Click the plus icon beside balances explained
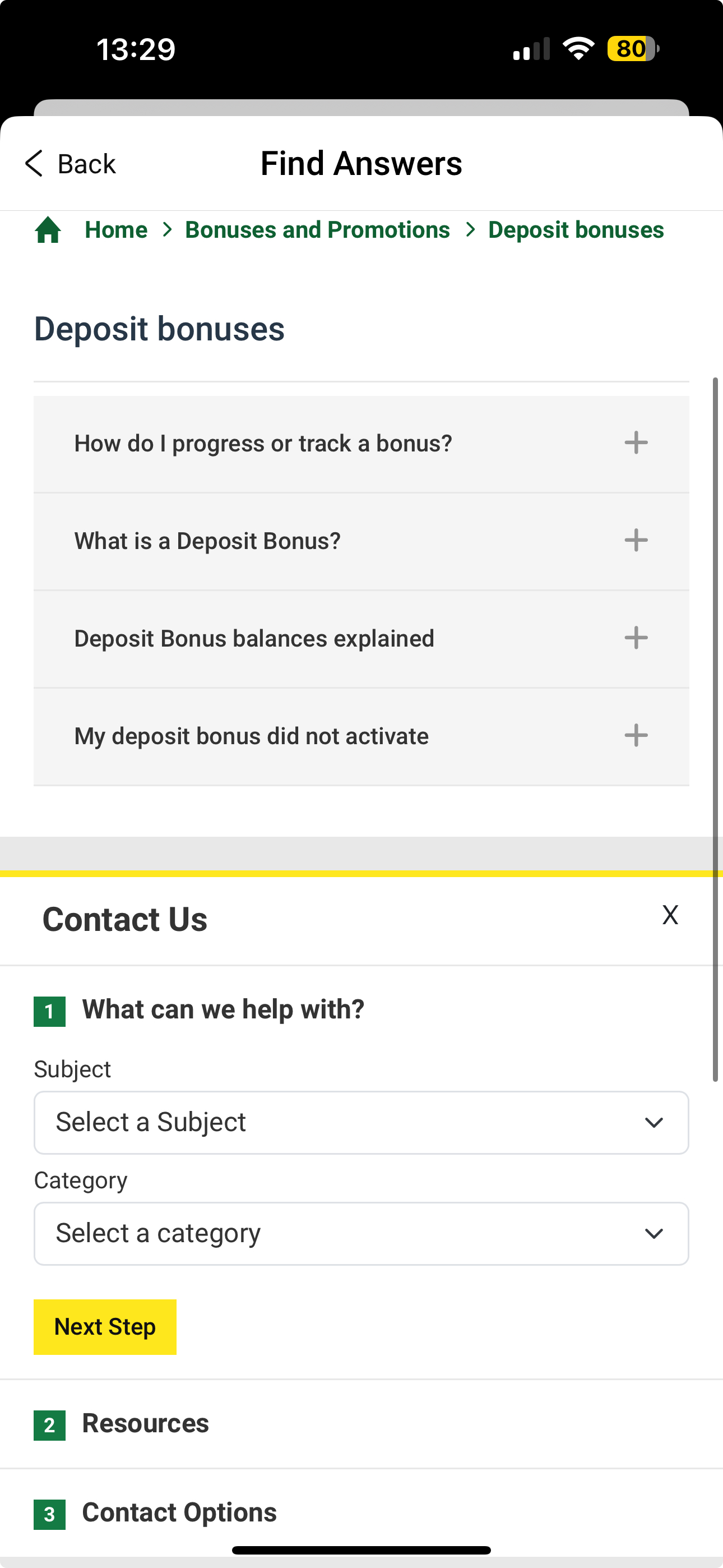Viewport: 723px width, 1568px height. click(636, 638)
